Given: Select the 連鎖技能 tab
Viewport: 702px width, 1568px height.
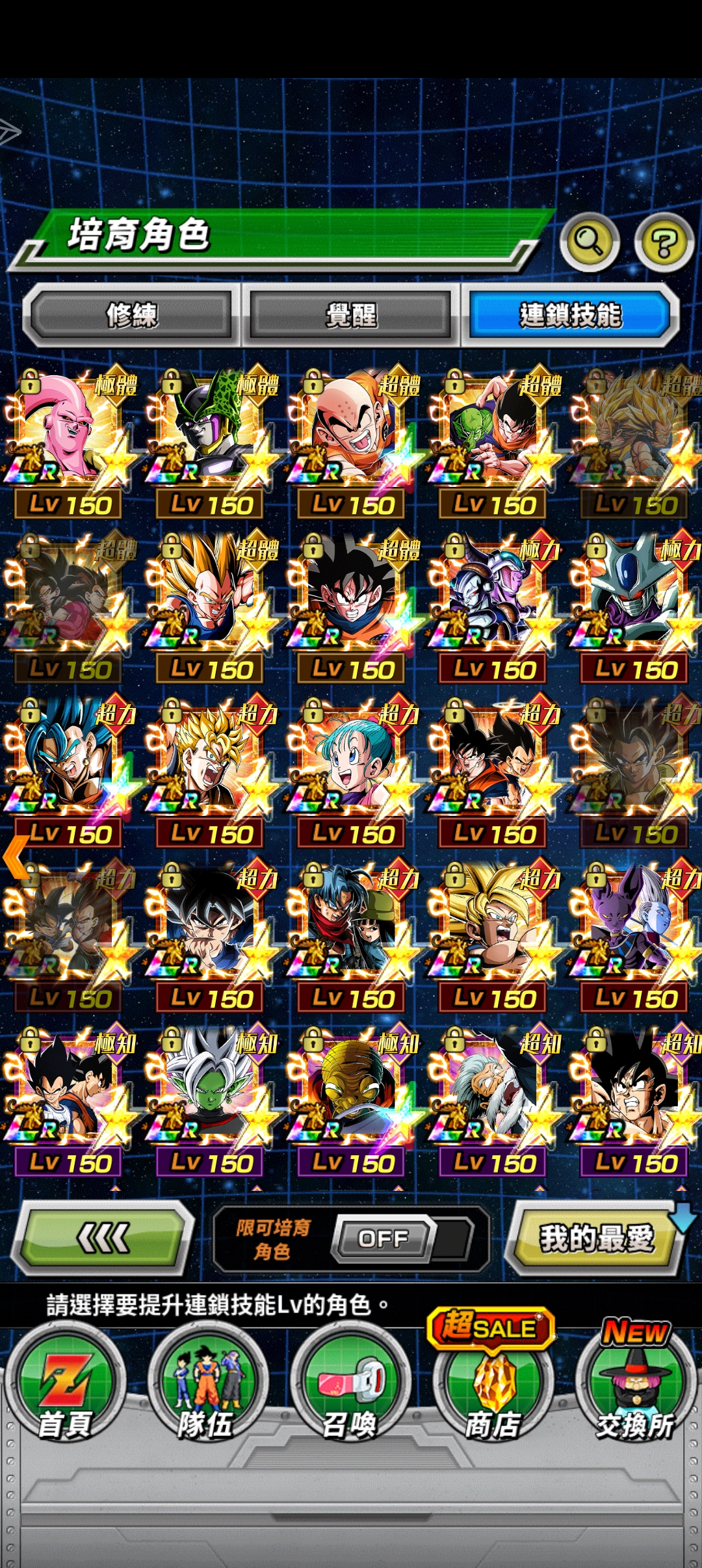Looking at the screenshot, I should 570,315.
